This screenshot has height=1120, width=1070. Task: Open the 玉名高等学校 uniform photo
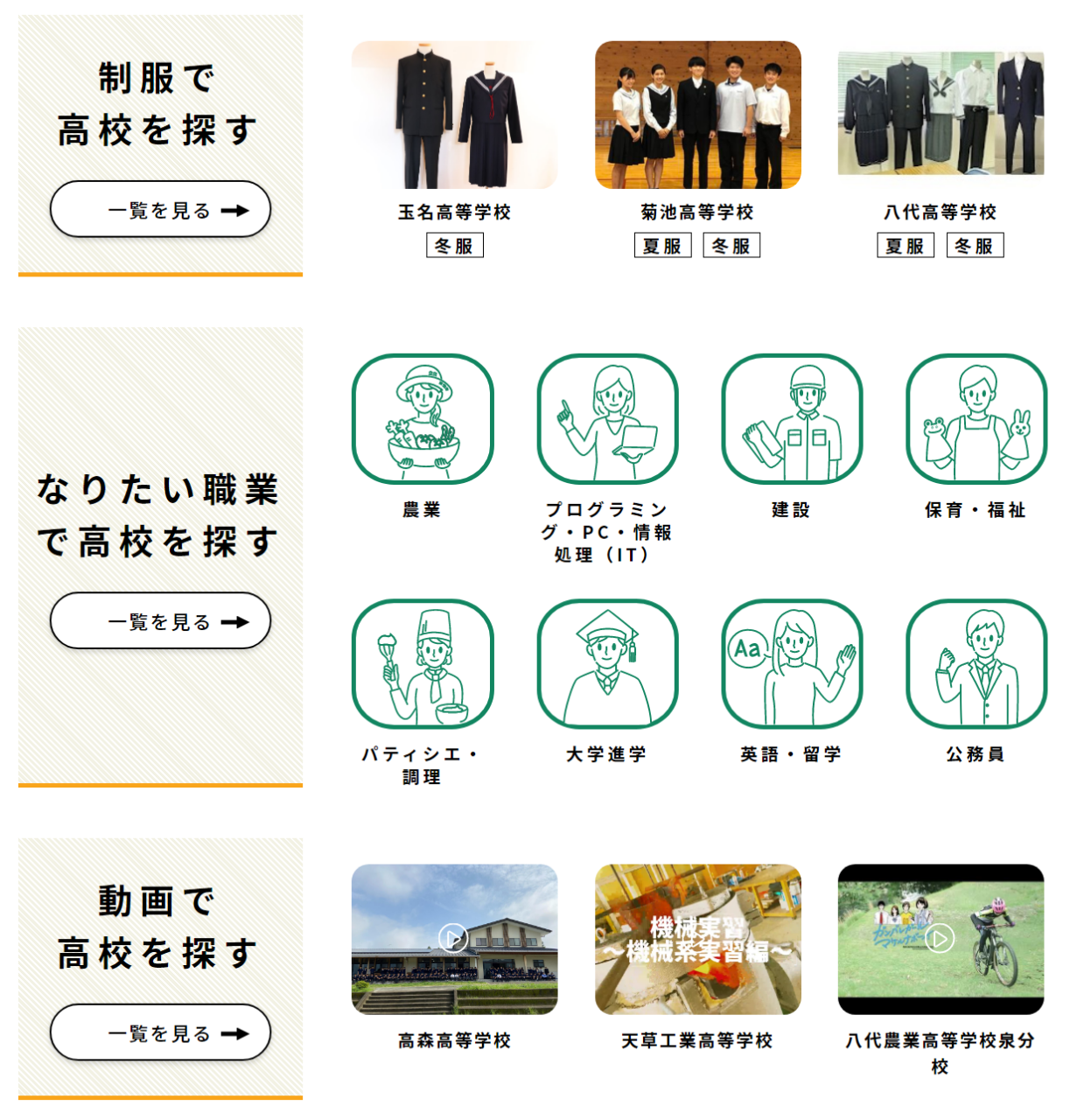click(454, 115)
